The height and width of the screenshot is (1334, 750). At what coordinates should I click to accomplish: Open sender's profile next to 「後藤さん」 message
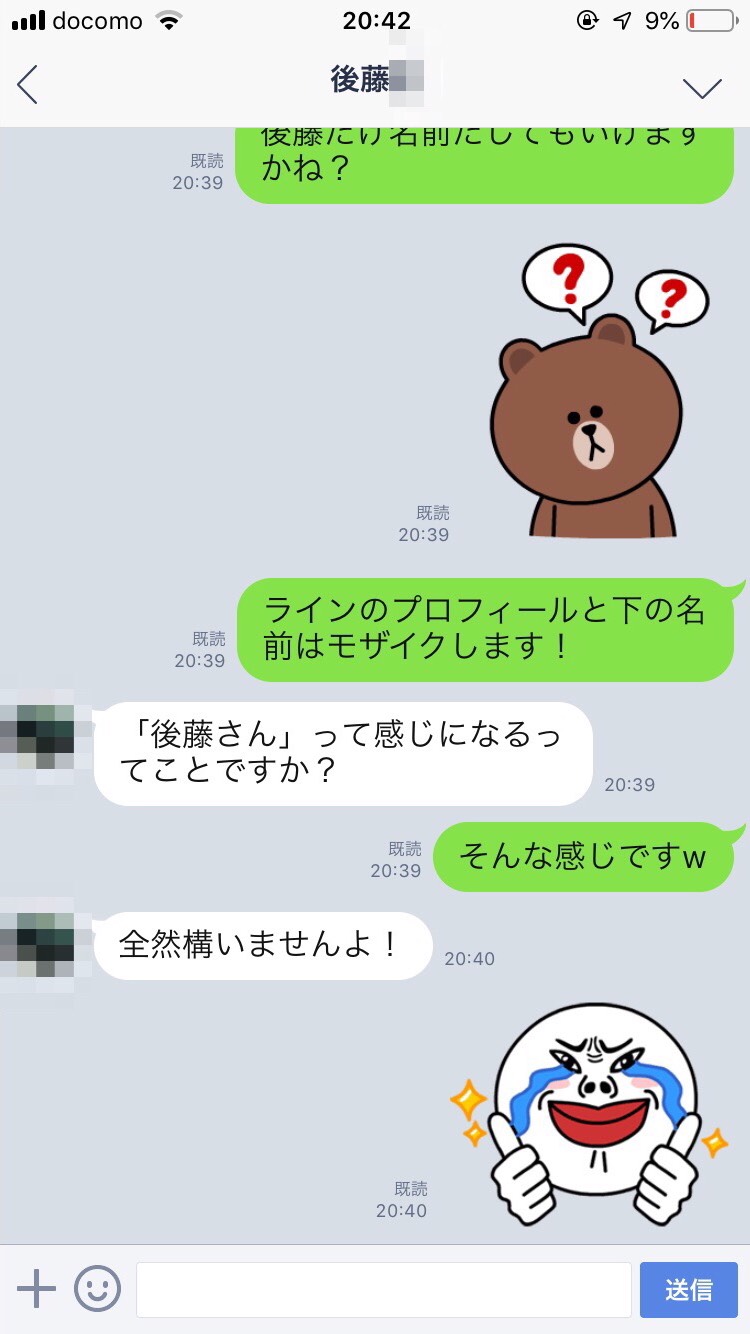point(40,737)
